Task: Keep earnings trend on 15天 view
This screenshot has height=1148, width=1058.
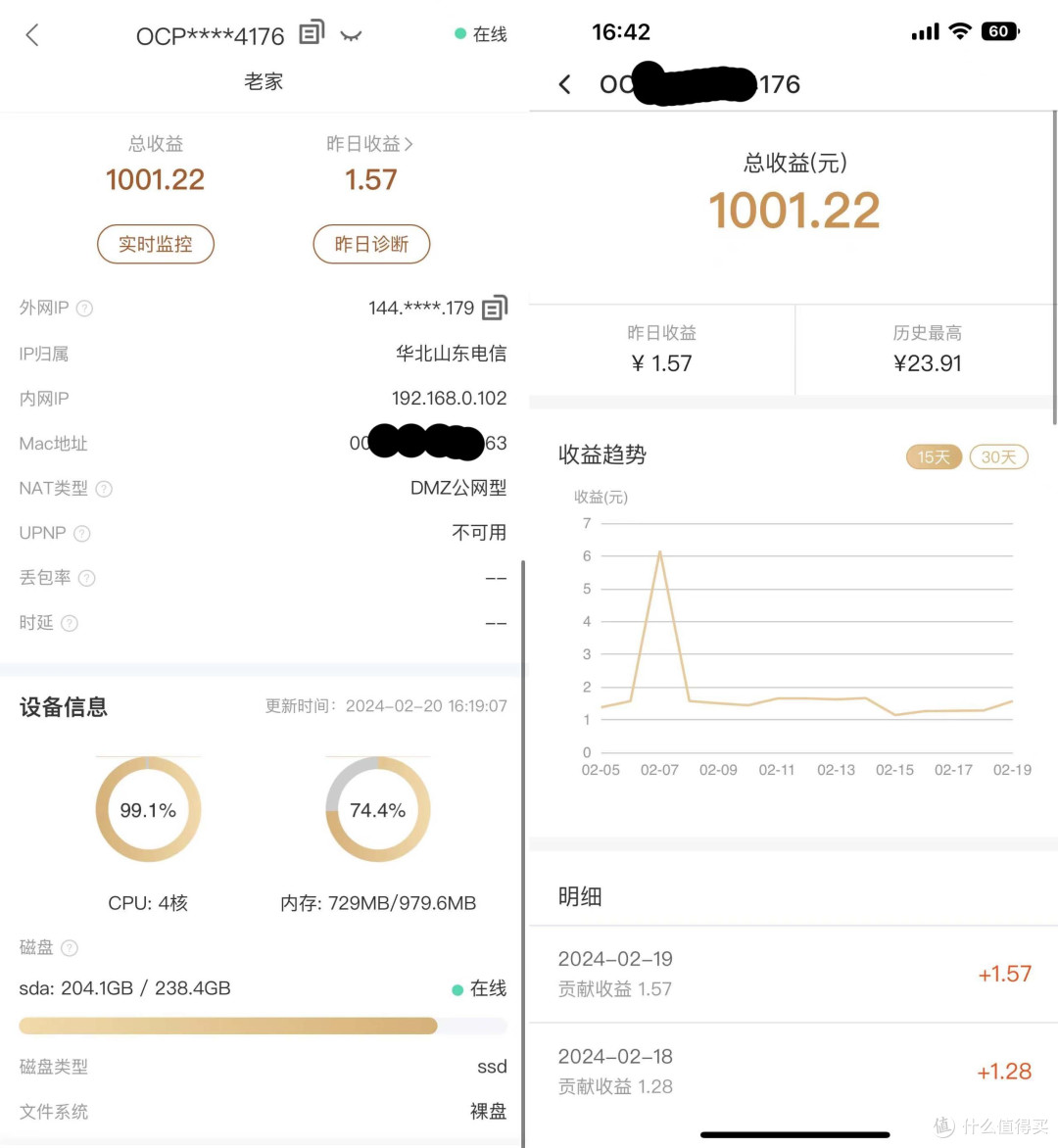Action: pos(934,456)
